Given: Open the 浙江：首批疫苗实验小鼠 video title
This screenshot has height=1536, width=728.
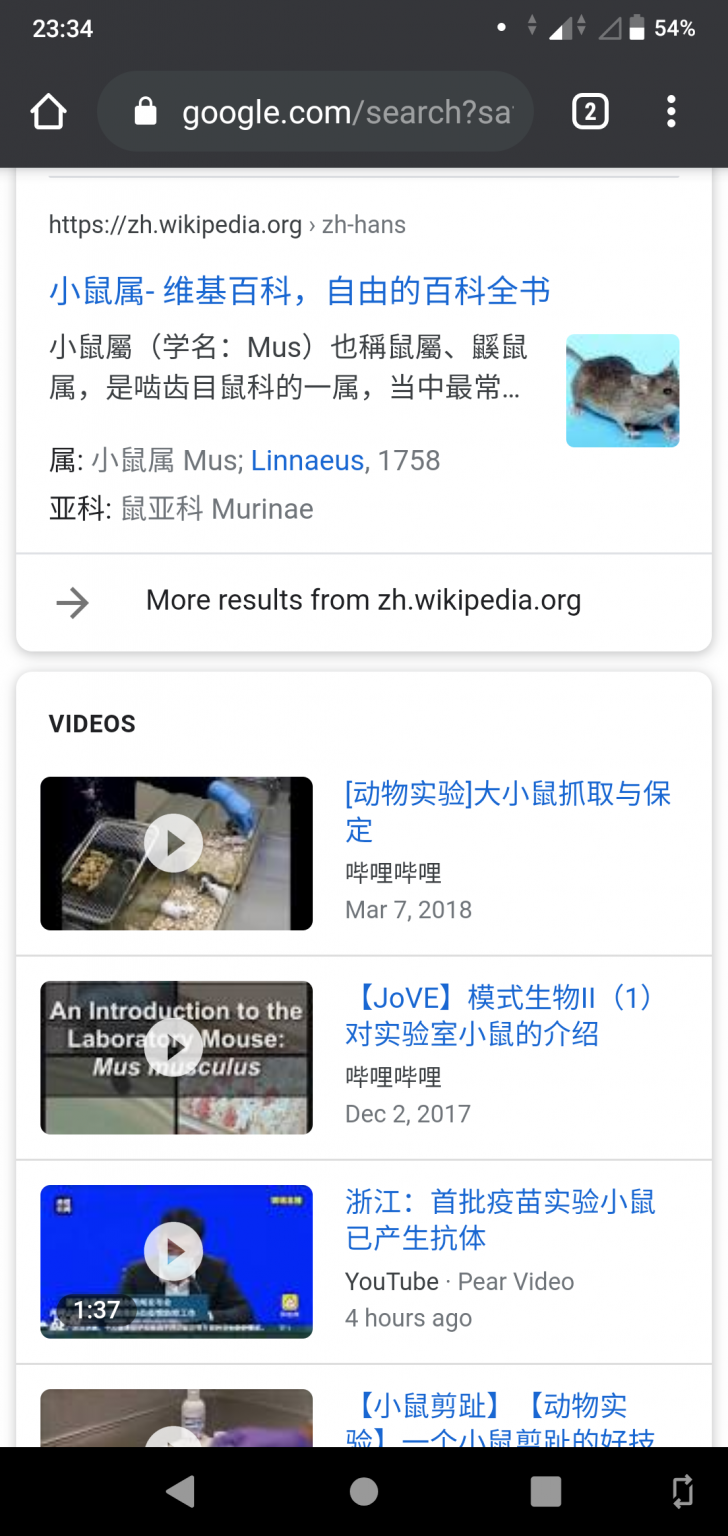Looking at the screenshot, I should (x=500, y=1219).
